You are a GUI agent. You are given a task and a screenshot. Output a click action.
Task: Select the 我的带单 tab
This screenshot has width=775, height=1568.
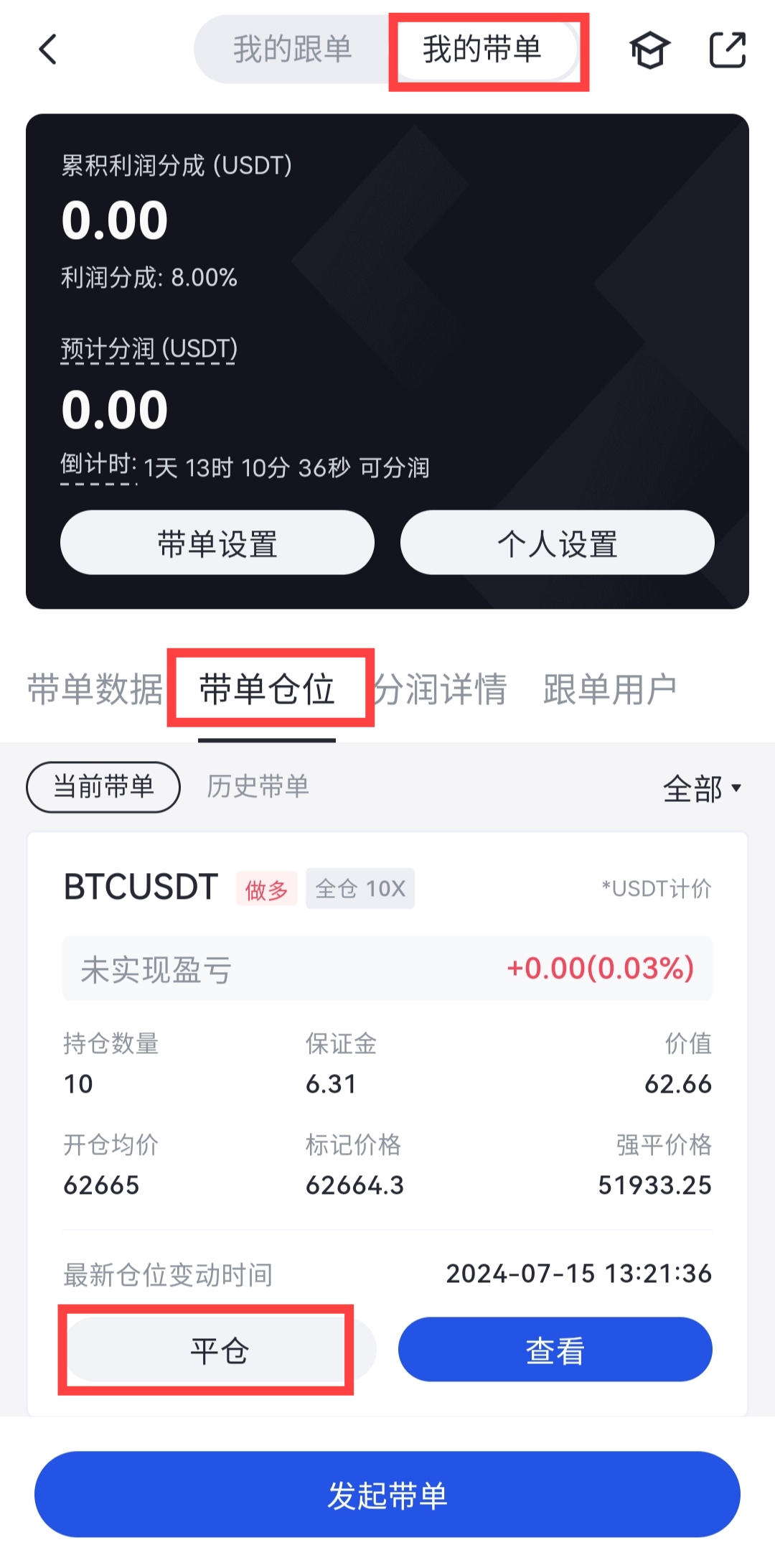click(482, 50)
